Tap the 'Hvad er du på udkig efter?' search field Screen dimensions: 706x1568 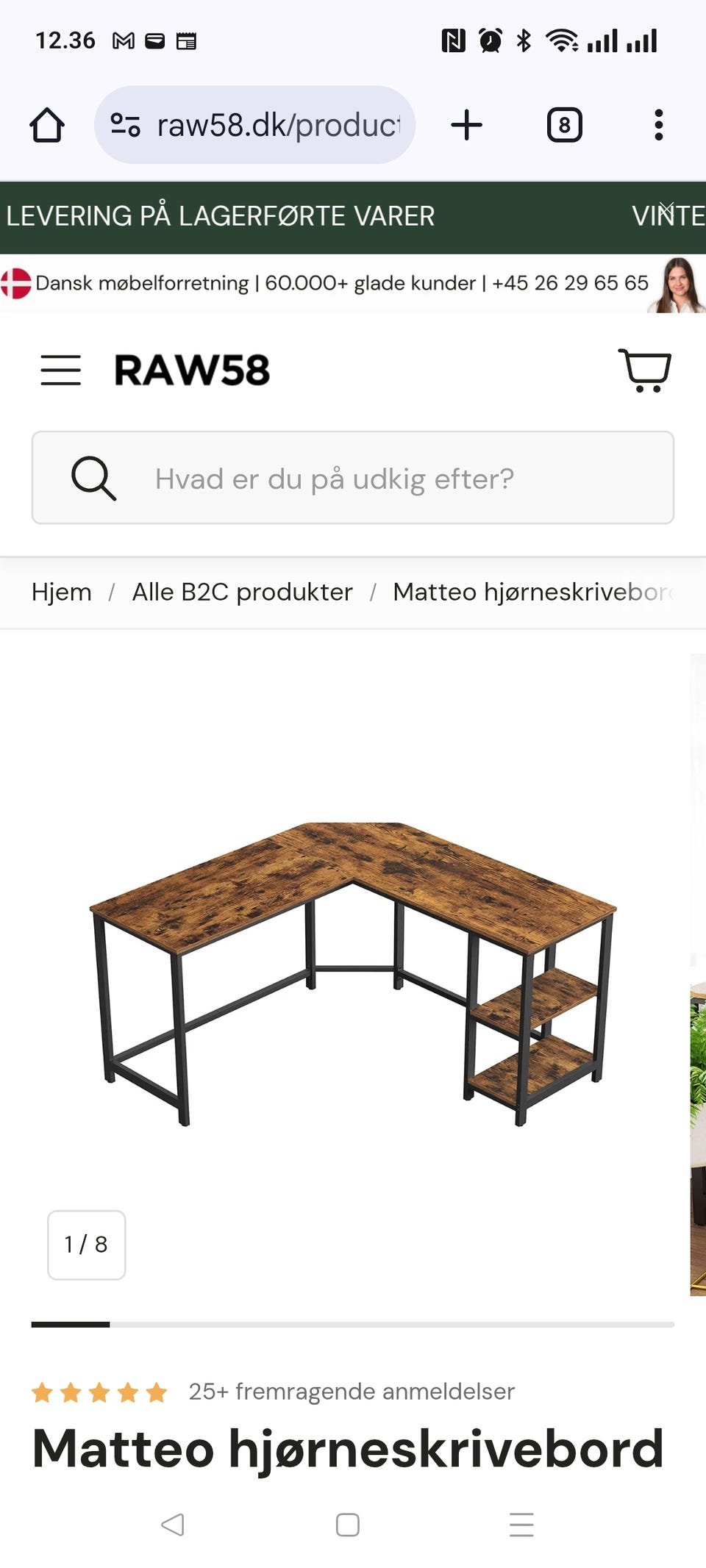pyautogui.click(x=335, y=478)
